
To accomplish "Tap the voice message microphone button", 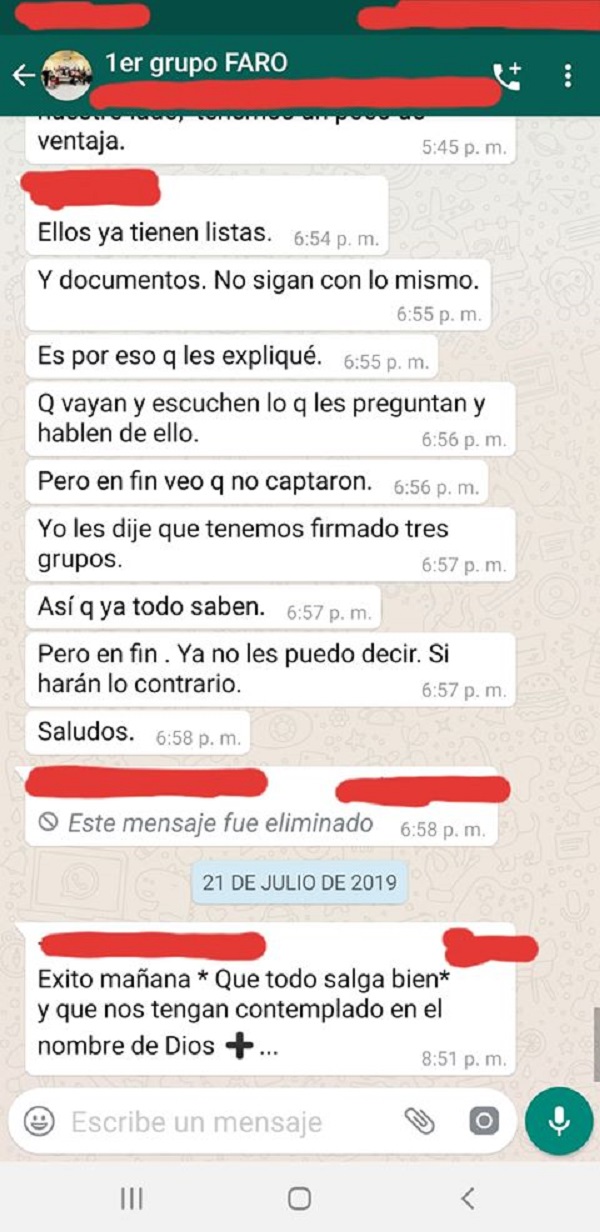I will (558, 1121).
